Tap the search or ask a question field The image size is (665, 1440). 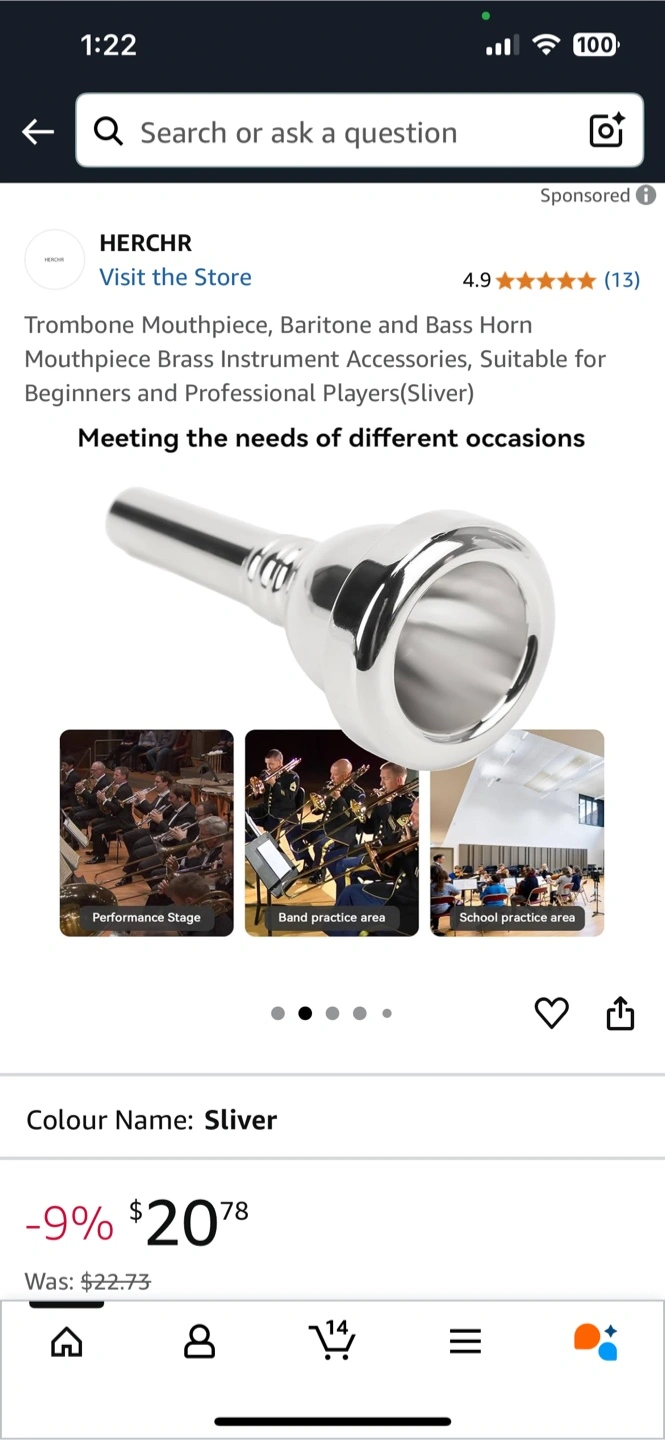click(330, 132)
